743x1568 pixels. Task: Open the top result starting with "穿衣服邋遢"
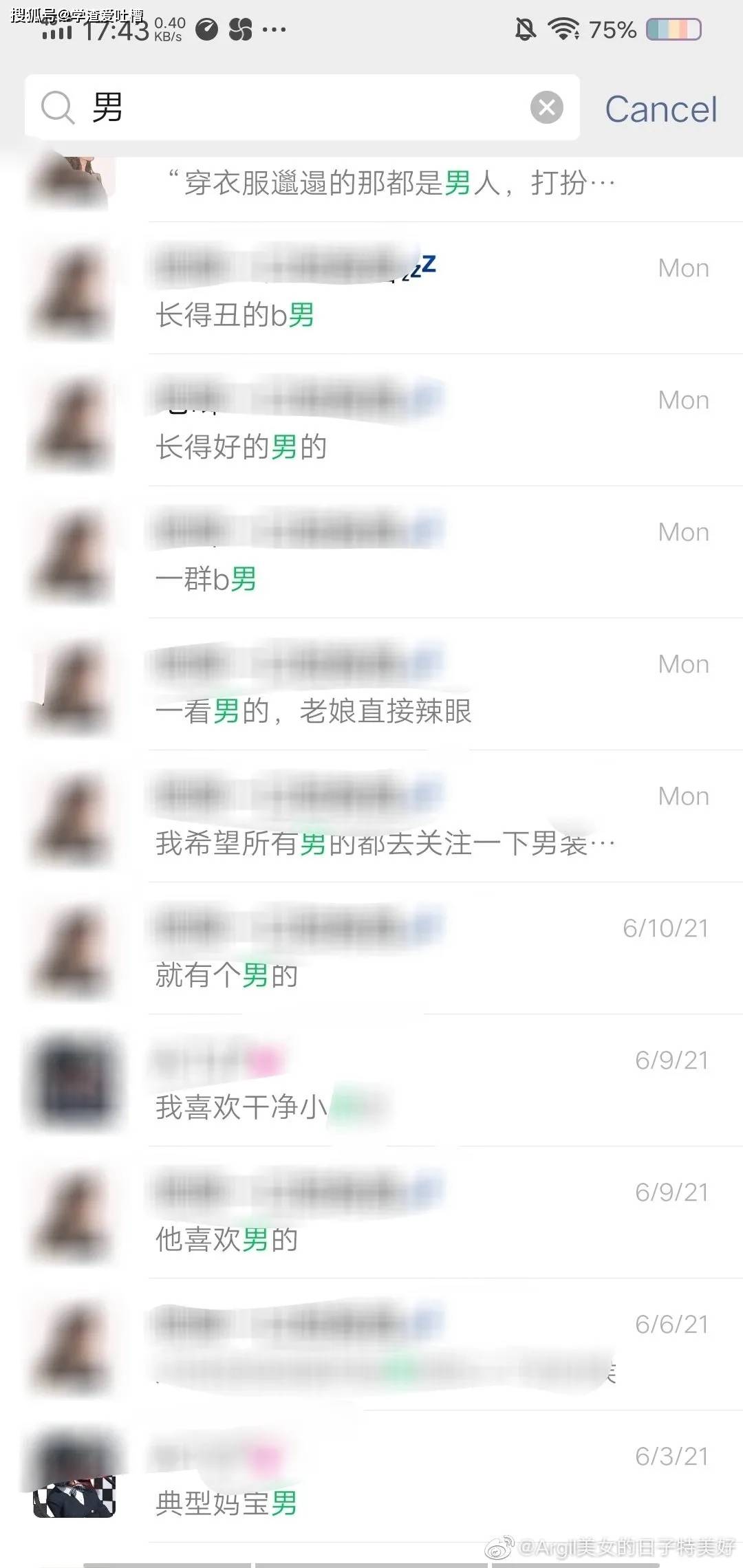click(371, 184)
